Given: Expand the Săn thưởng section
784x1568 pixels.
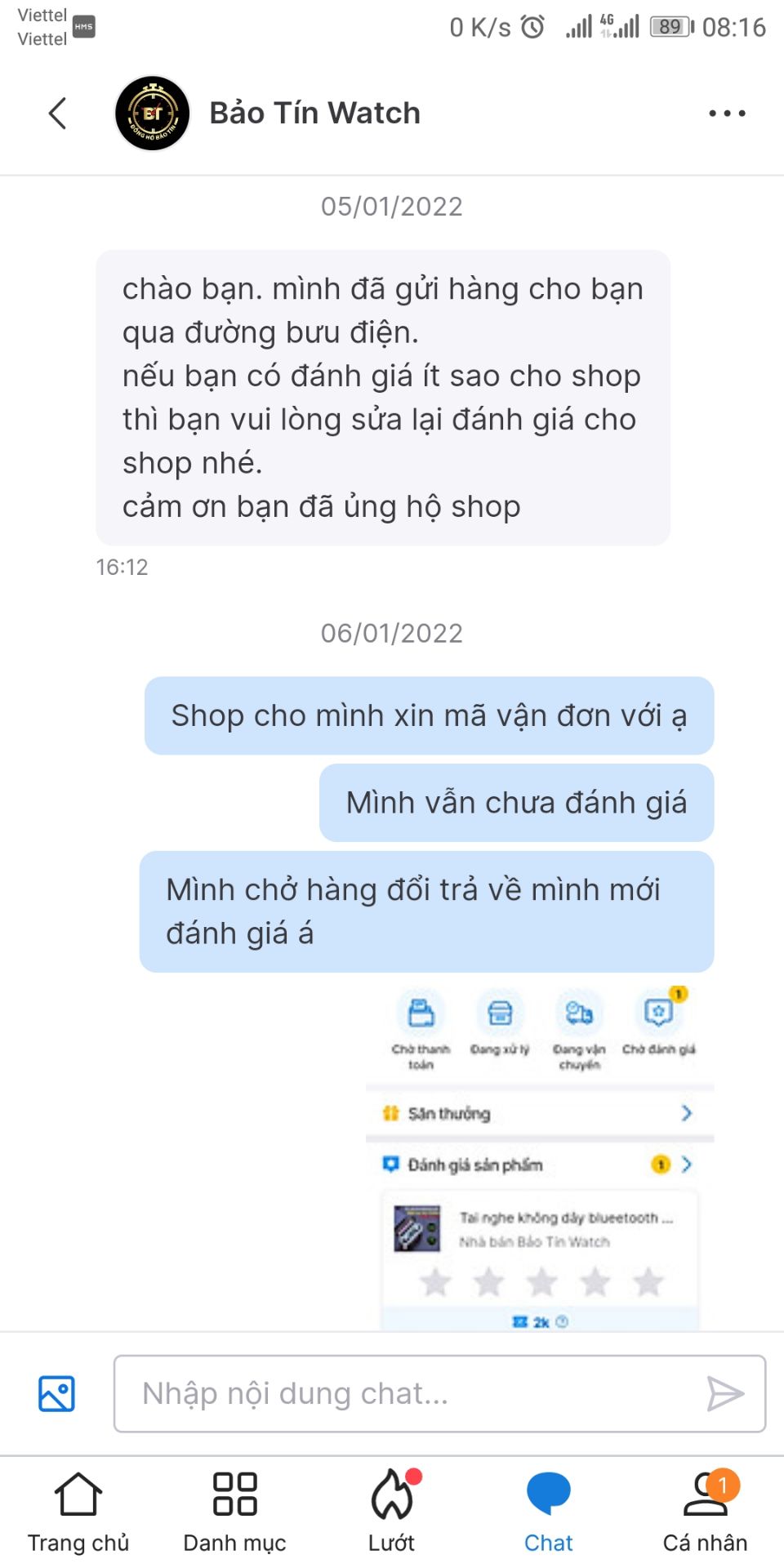Looking at the screenshot, I should 687,1113.
